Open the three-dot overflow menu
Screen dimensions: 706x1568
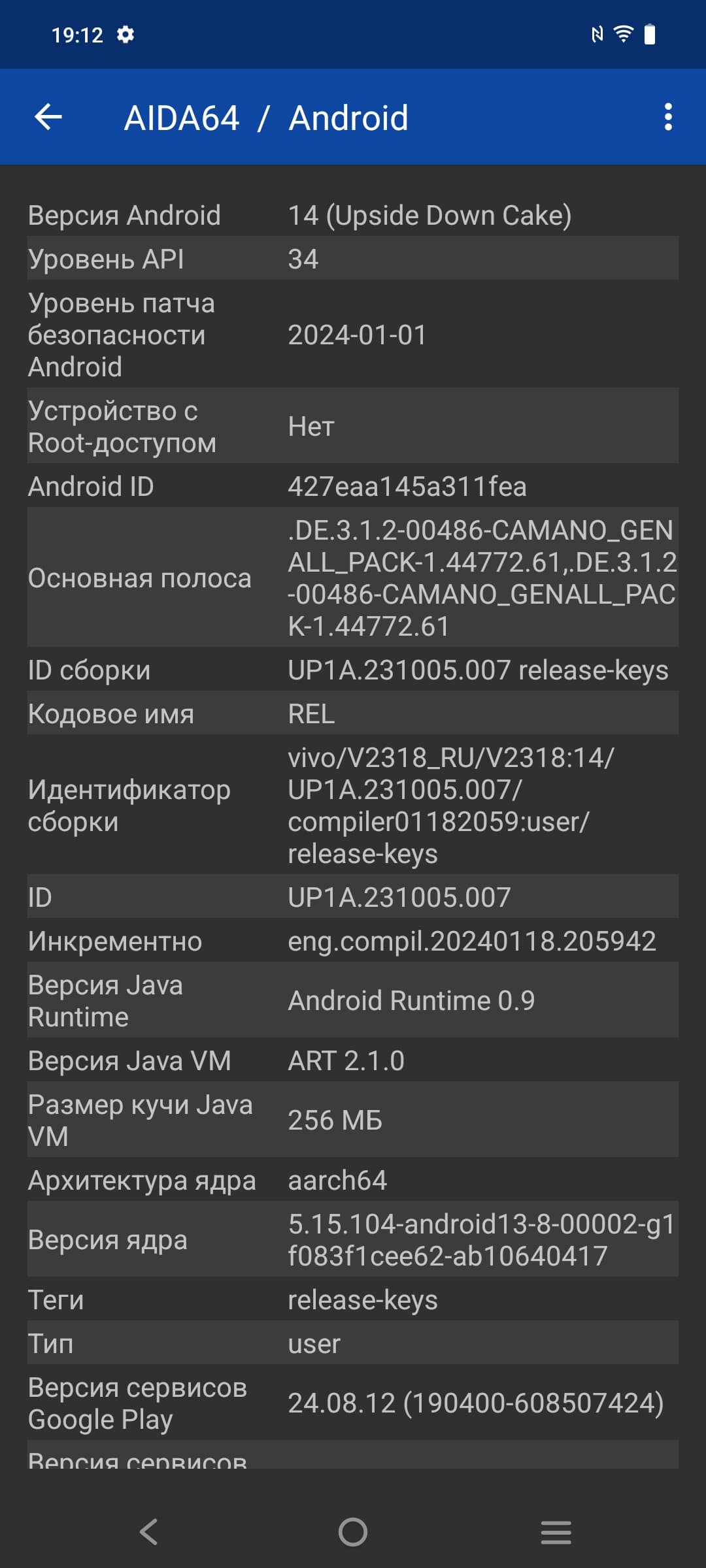[x=667, y=118]
